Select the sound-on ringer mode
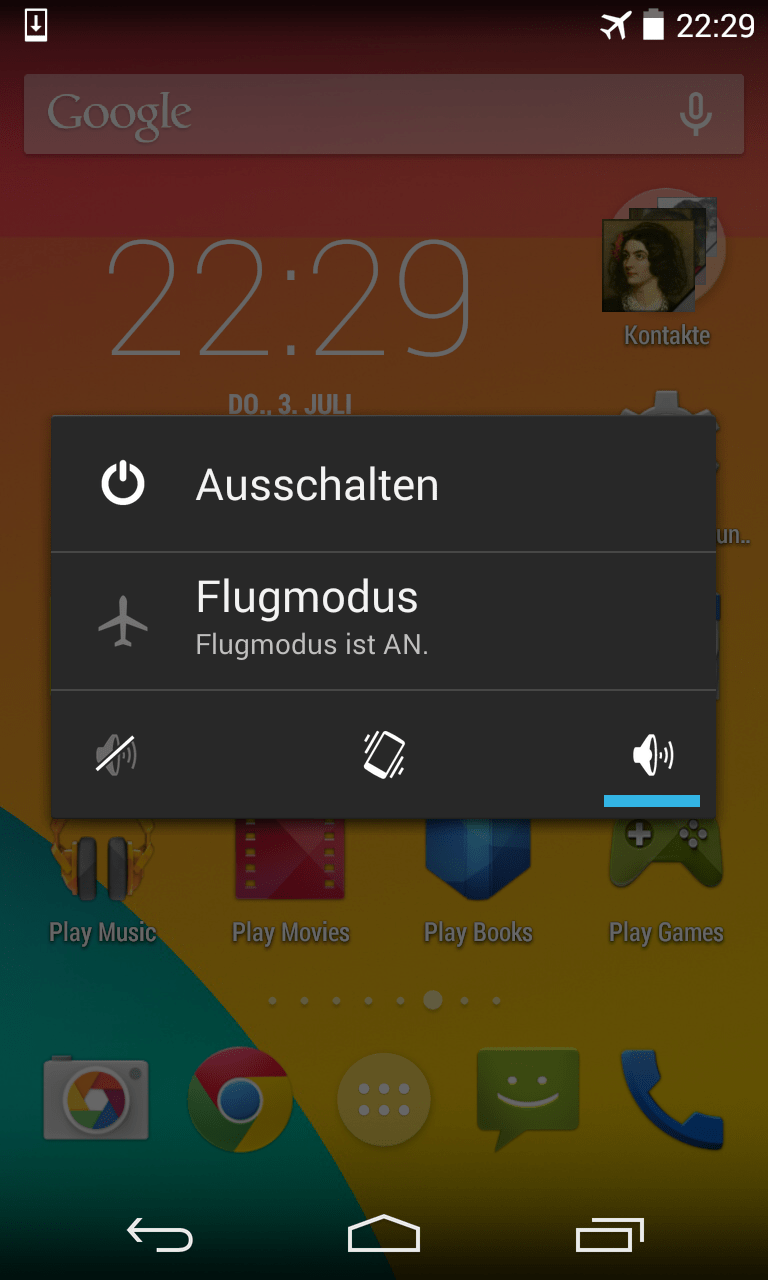 [652, 755]
